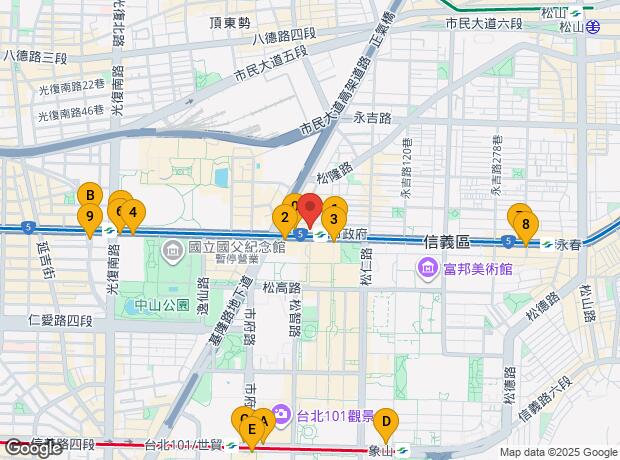Select map marker 8
620x460 pixels.
[x=525, y=225]
